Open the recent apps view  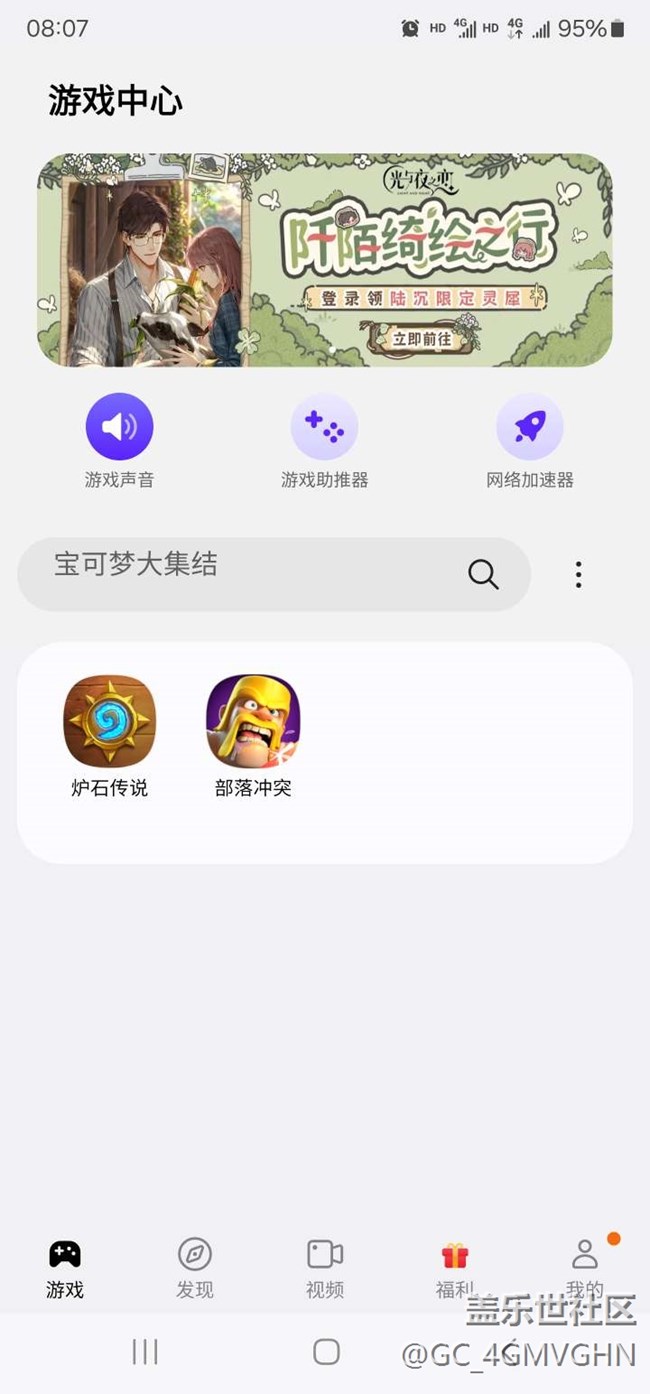point(145,1352)
